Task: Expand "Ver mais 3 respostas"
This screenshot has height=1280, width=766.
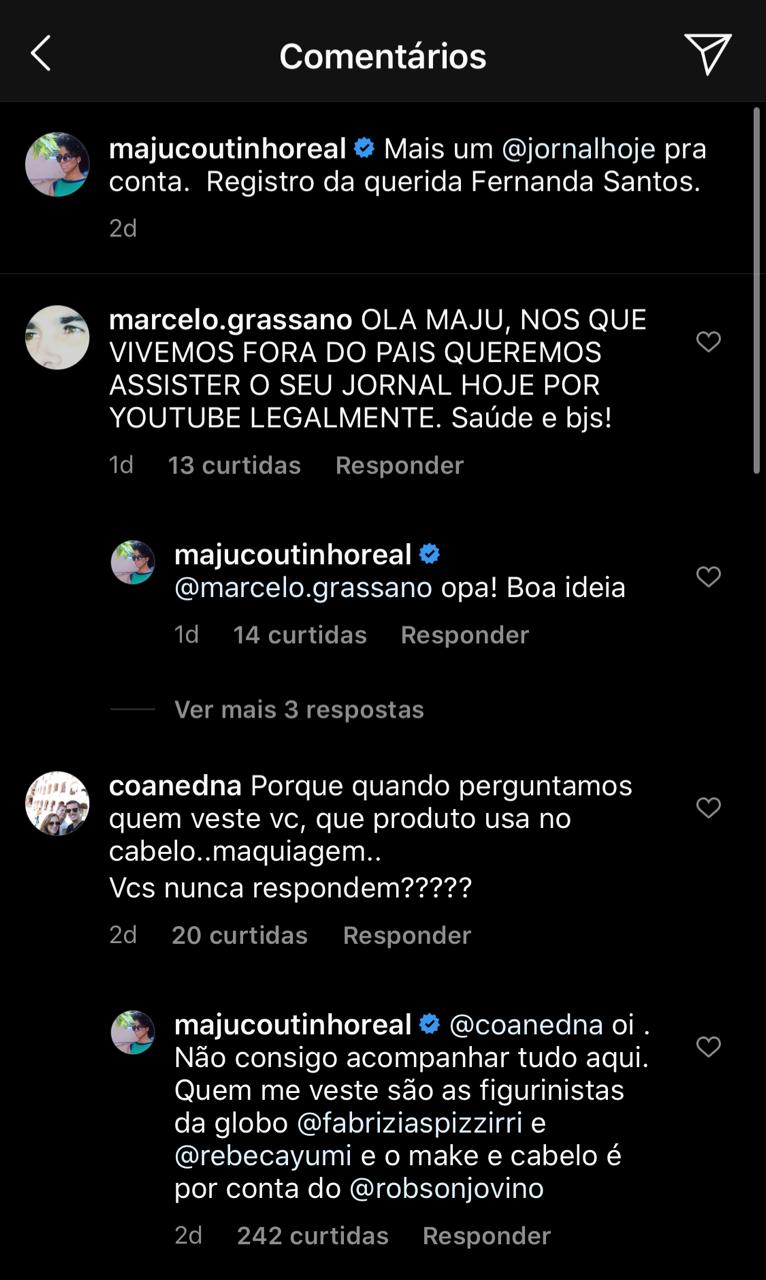Action: 298,709
